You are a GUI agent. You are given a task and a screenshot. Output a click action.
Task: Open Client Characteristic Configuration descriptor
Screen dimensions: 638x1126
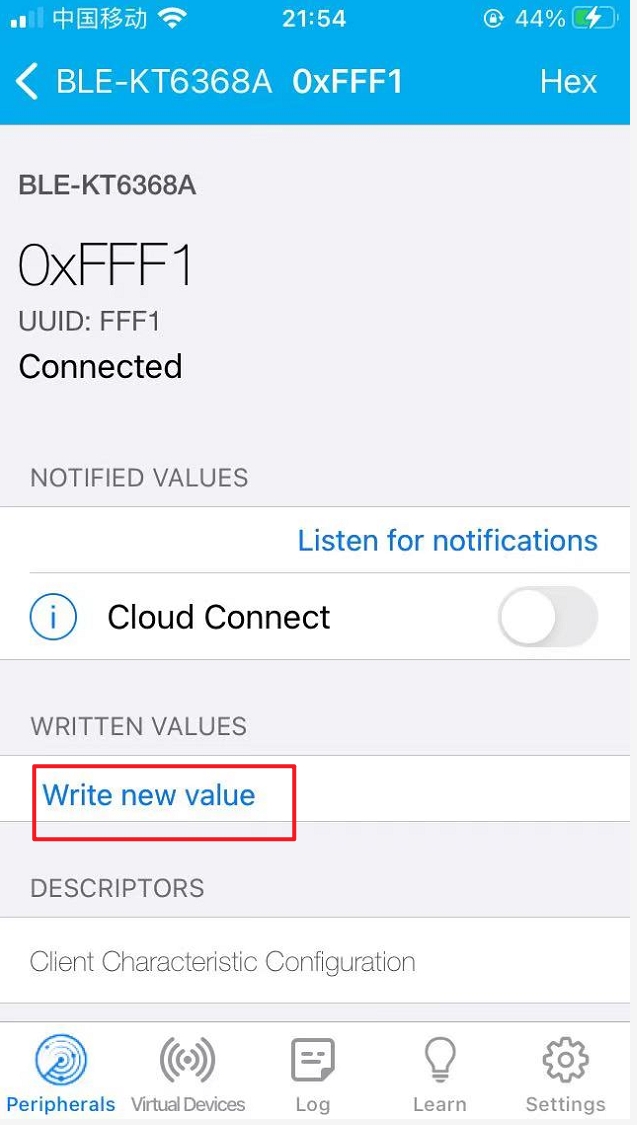click(x=223, y=962)
